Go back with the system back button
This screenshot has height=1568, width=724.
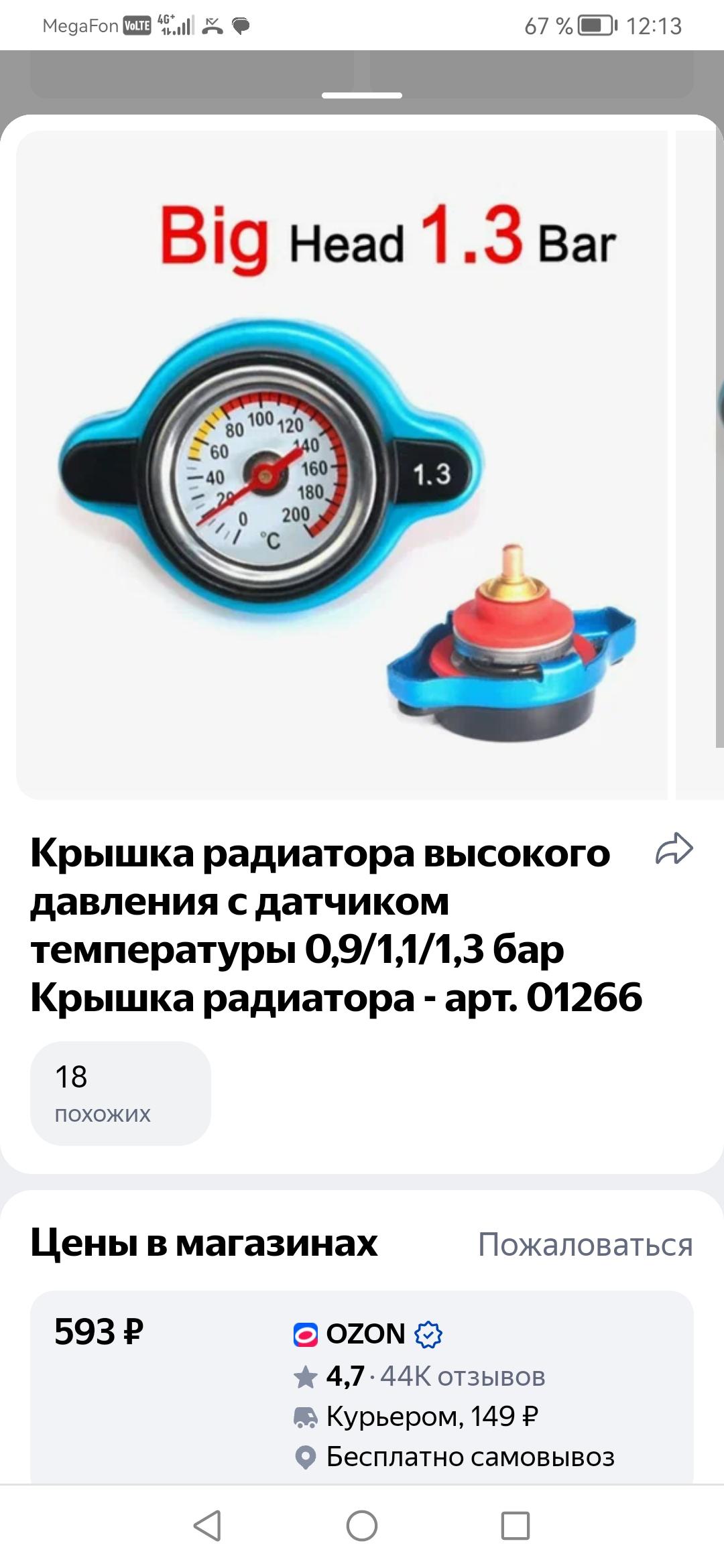pyautogui.click(x=207, y=1526)
